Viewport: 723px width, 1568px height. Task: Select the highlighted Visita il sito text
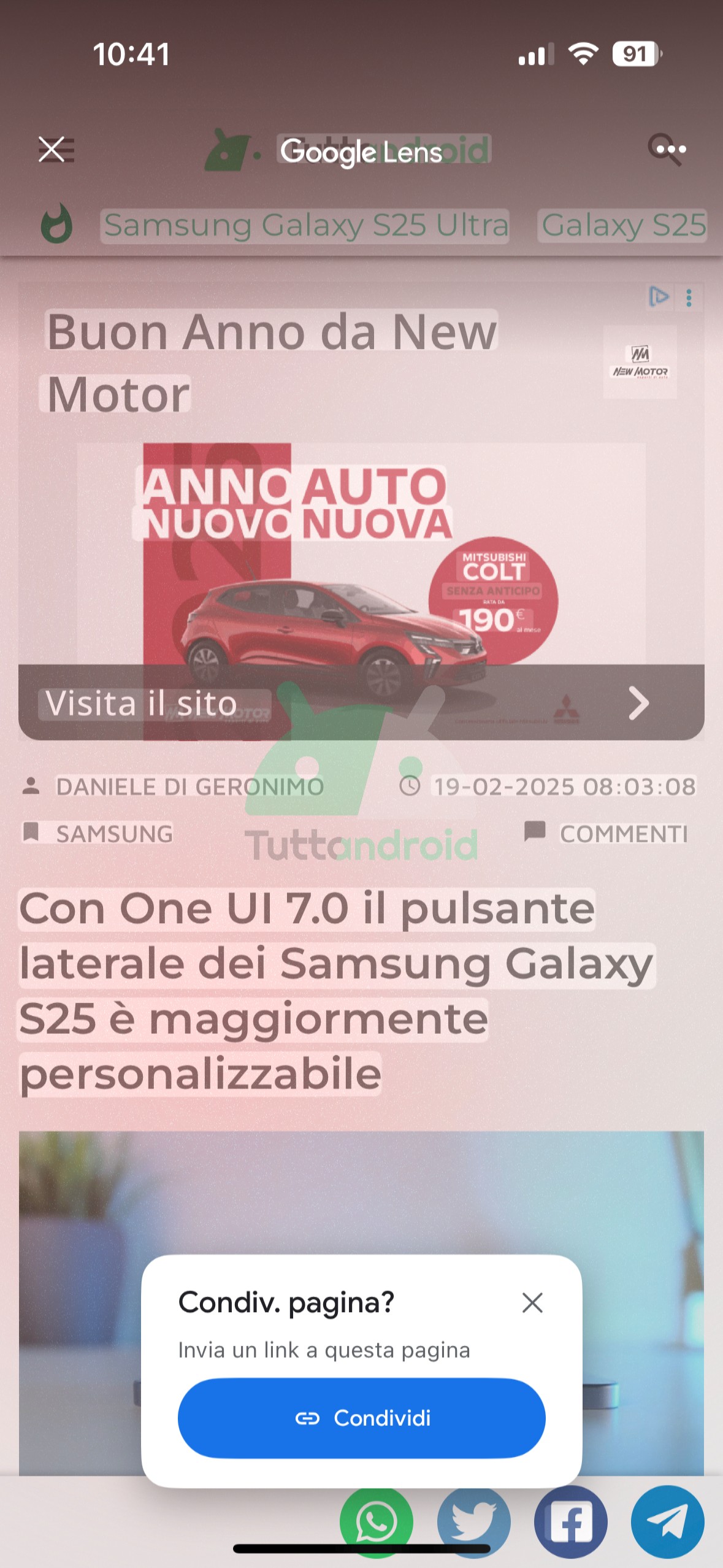coord(142,703)
